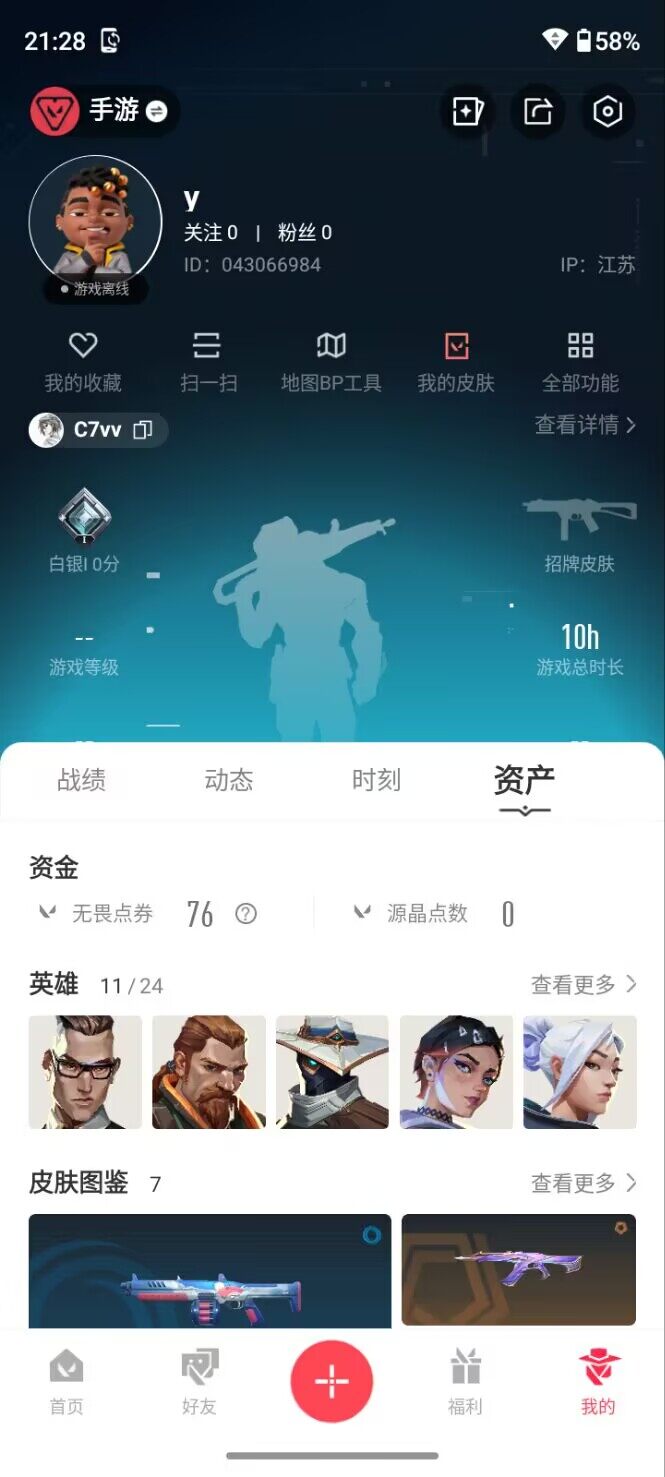Copy the C7vv account name
This screenshot has width=665, height=1477.
142,430
